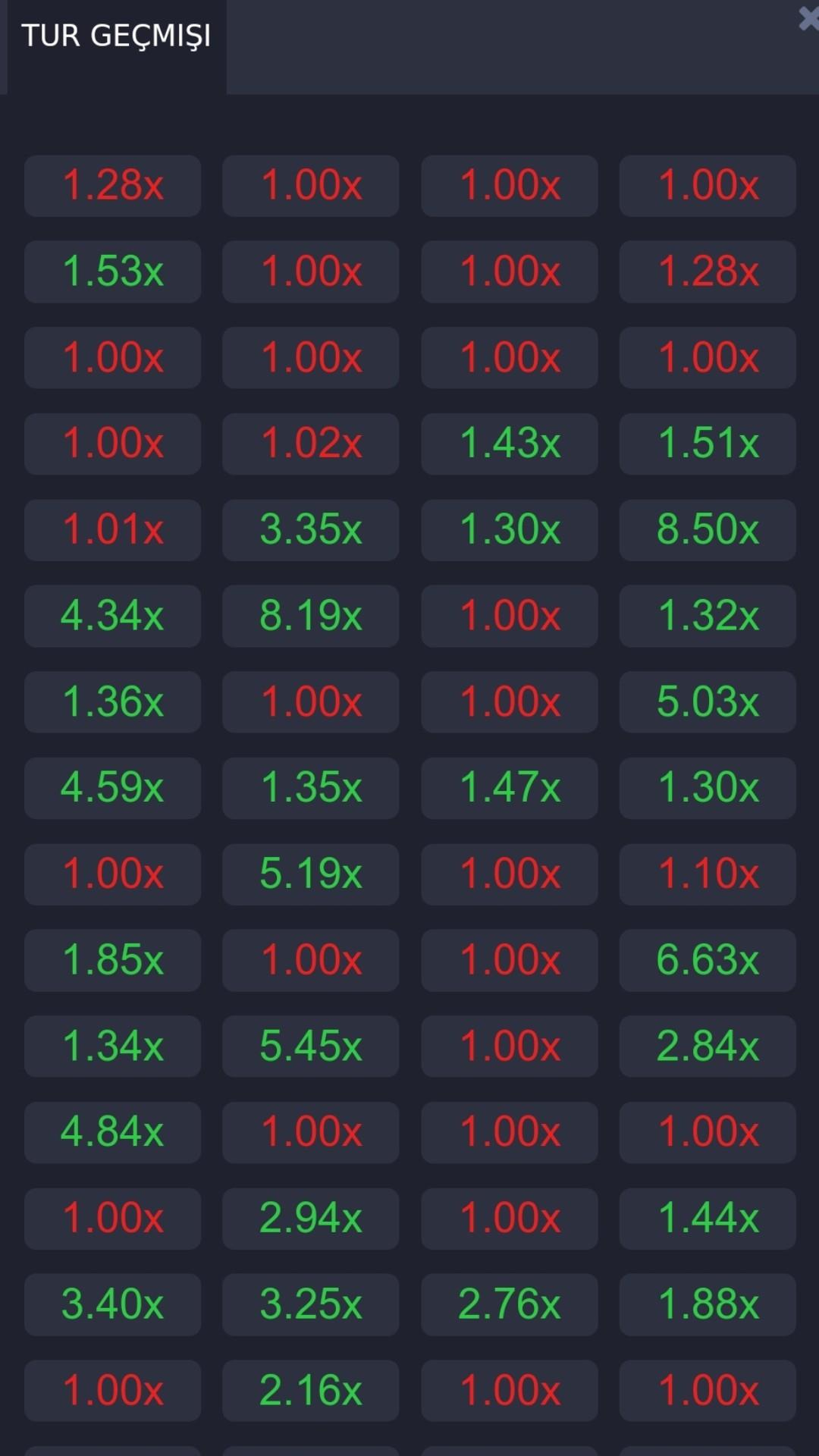Tap the 1.53x round chip
The height and width of the screenshot is (1456, 819).
(112, 271)
